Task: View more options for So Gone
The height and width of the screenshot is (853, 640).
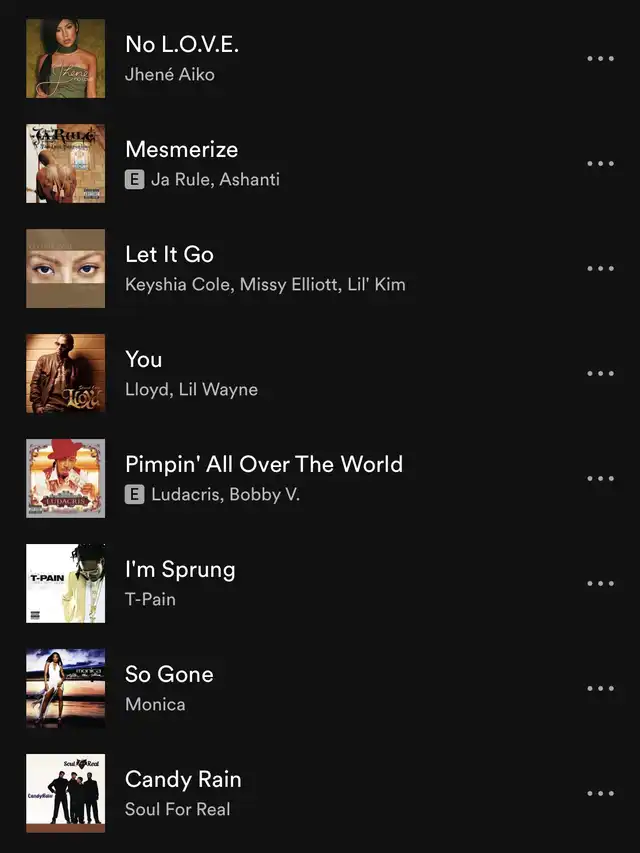Action: tap(600, 689)
